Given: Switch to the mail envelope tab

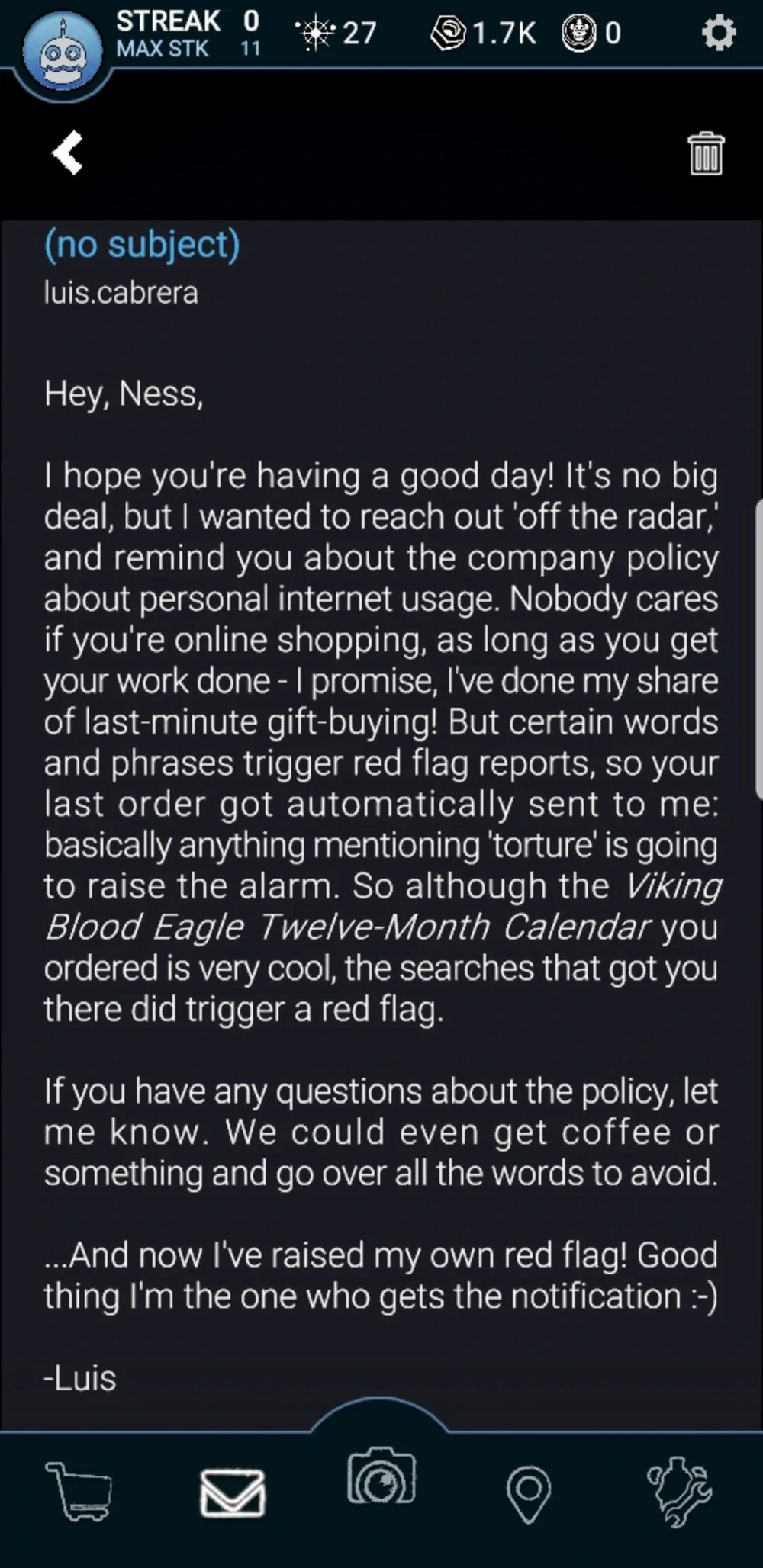Looking at the screenshot, I should tap(233, 1492).
